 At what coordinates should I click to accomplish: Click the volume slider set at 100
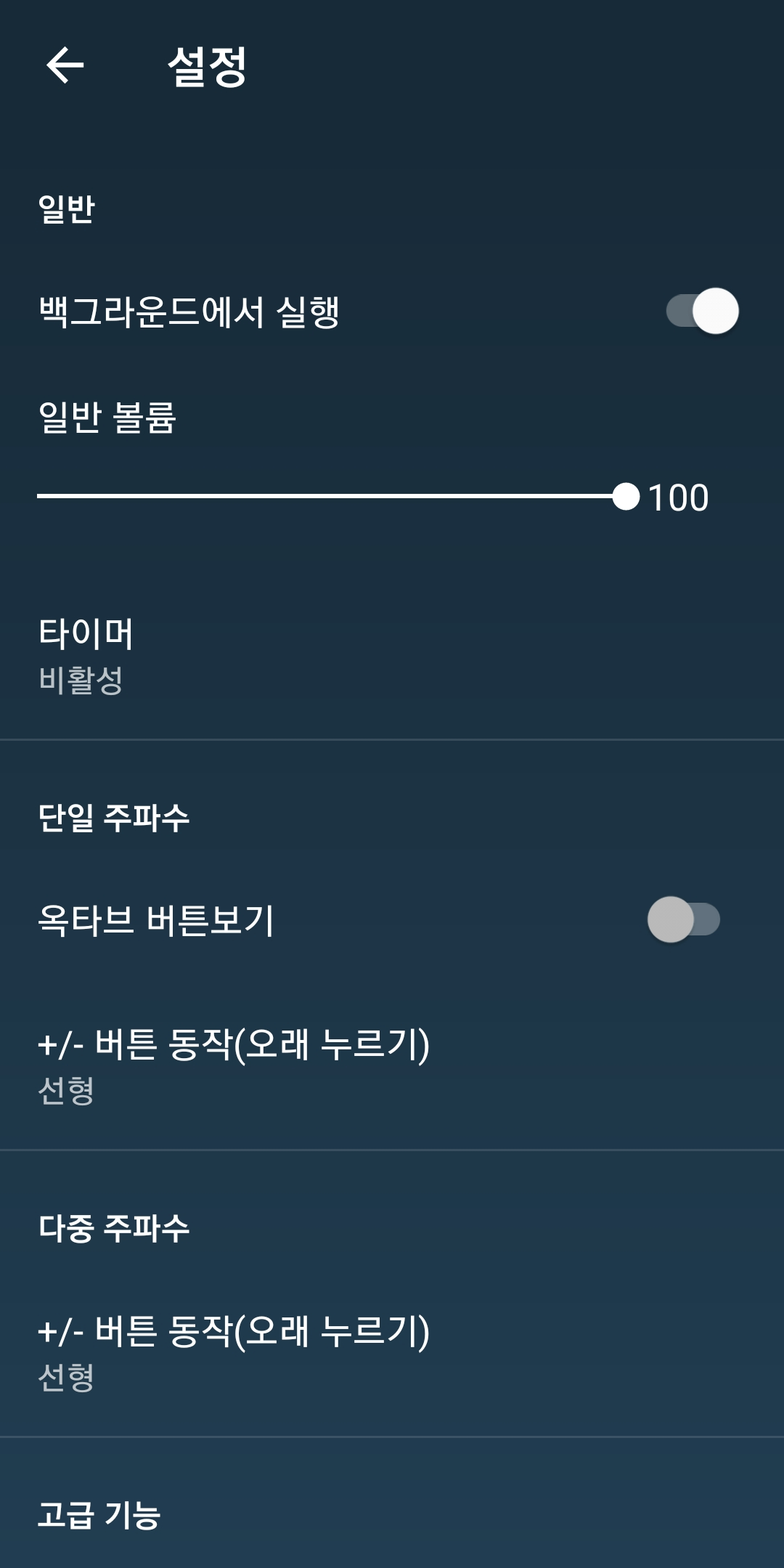(626, 497)
